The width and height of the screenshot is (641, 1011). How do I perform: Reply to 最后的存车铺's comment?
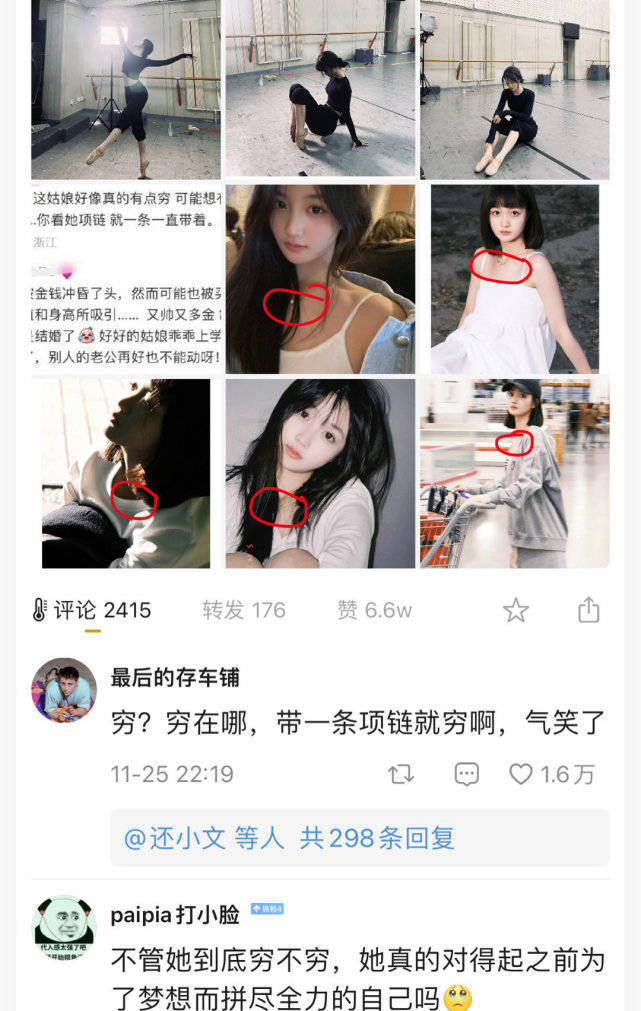pyautogui.click(x=466, y=774)
